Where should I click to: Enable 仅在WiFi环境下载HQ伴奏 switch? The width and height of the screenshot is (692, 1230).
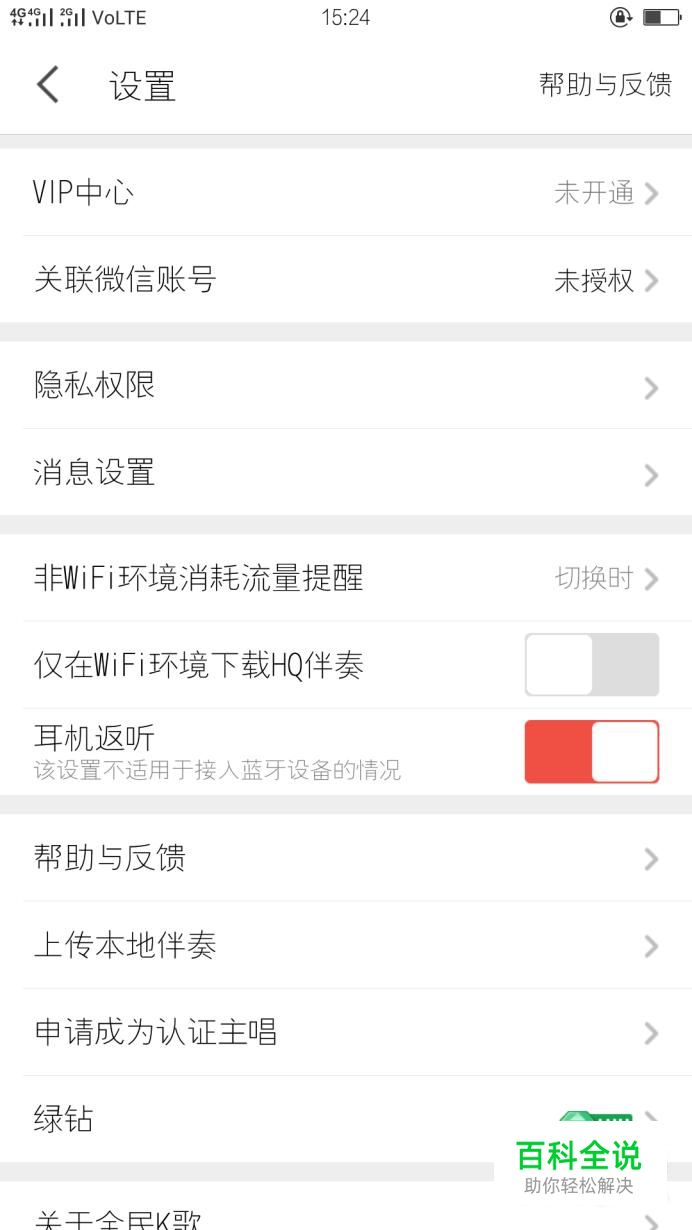point(592,665)
